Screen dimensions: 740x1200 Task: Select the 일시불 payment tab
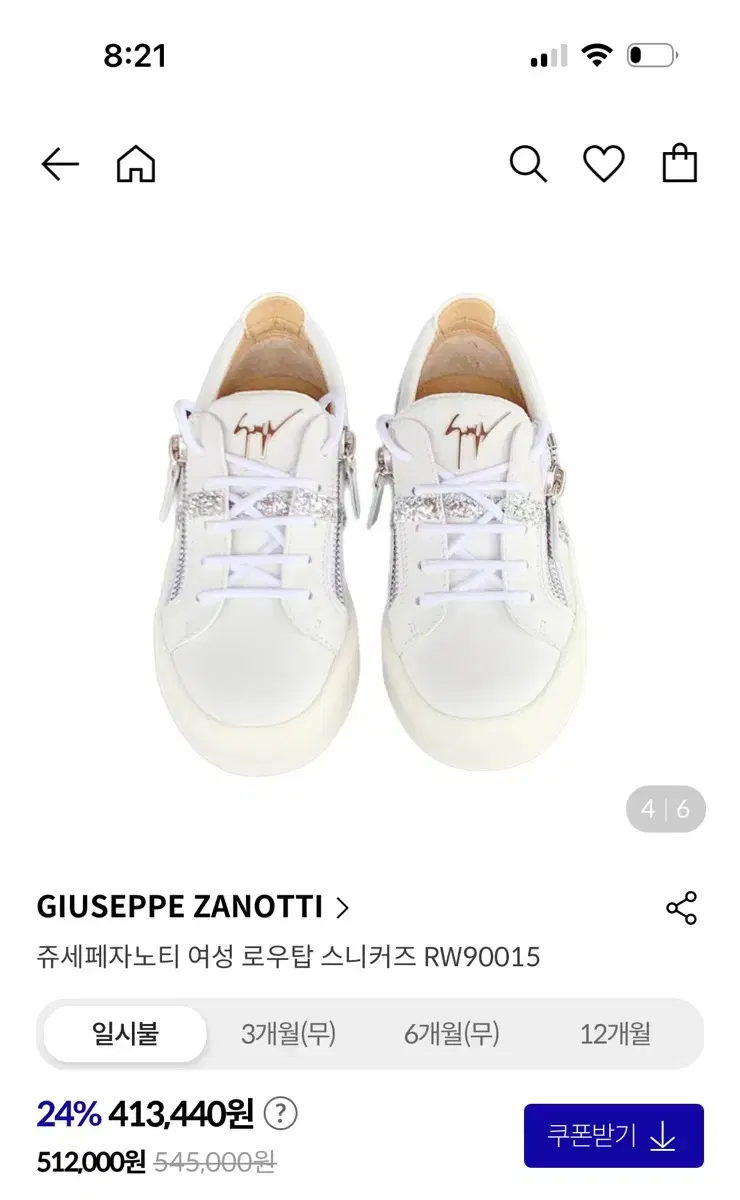coord(125,1034)
